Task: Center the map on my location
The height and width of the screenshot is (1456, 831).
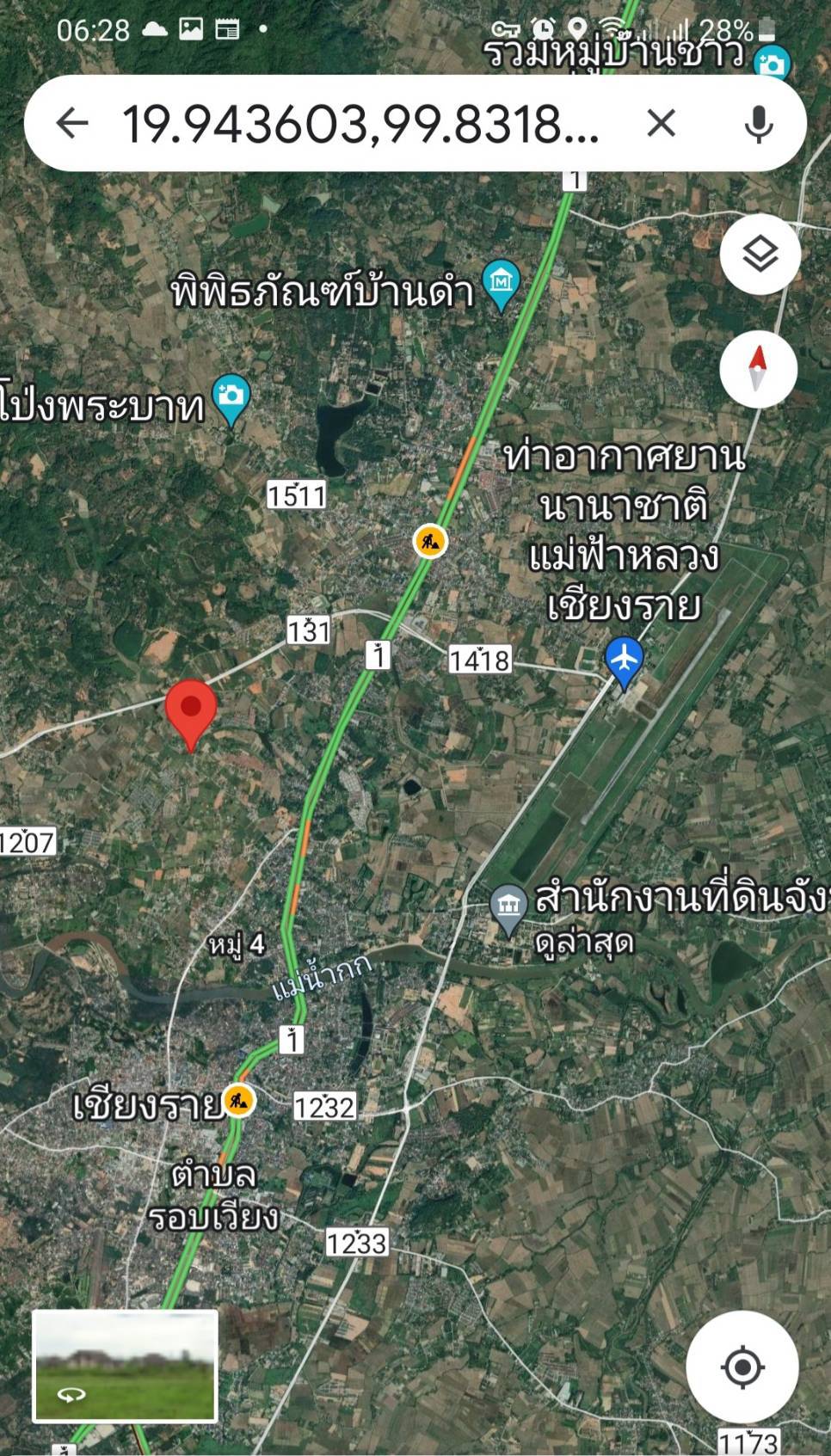Action: (x=742, y=1367)
